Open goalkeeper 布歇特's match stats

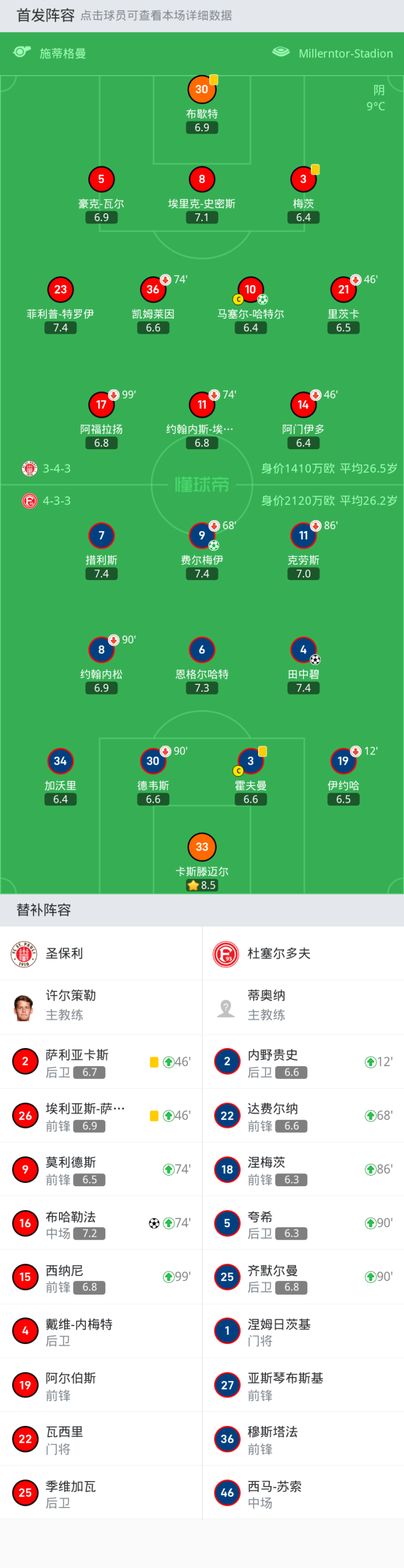point(201,90)
